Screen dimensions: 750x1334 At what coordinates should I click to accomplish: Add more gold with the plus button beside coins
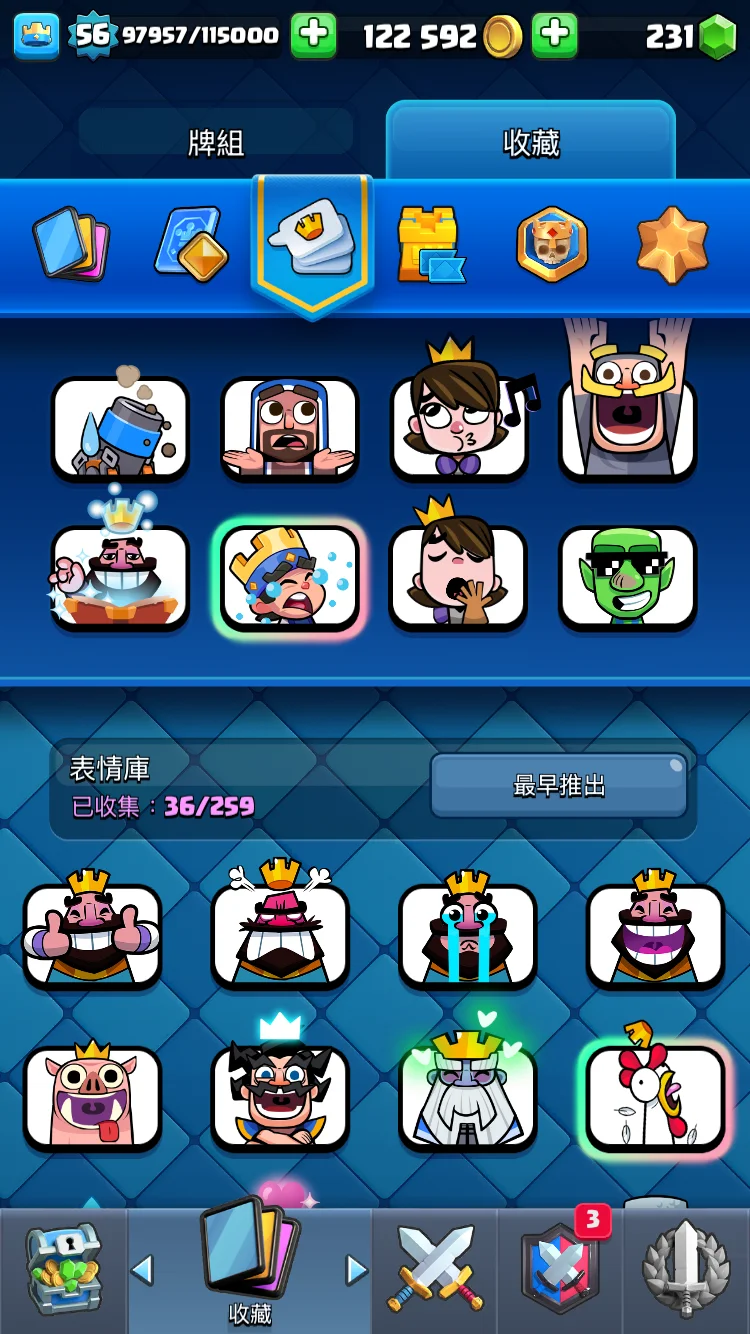(x=554, y=36)
